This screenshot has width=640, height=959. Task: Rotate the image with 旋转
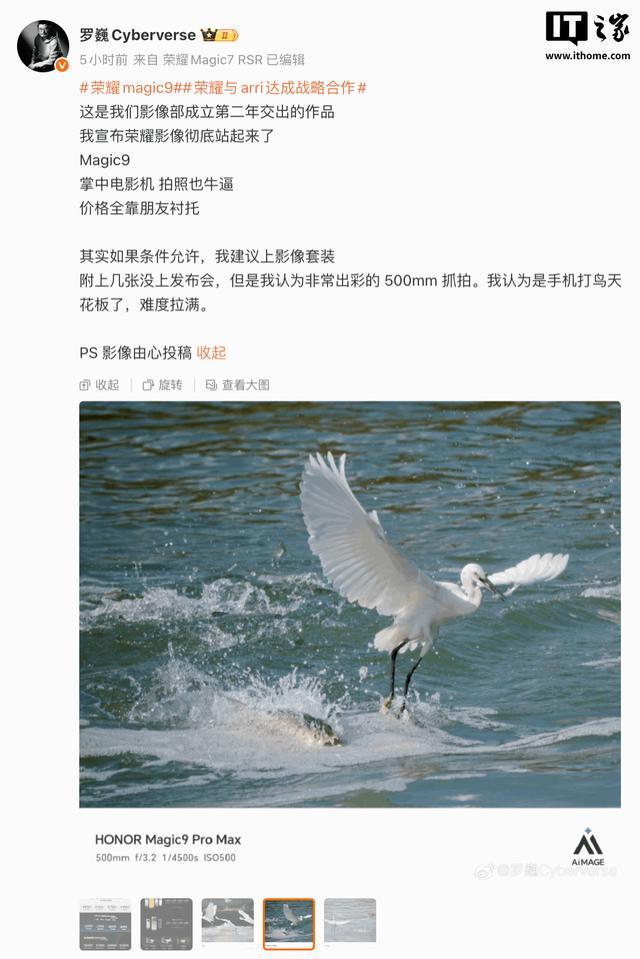pyautogui.click(x=163, y=385)
